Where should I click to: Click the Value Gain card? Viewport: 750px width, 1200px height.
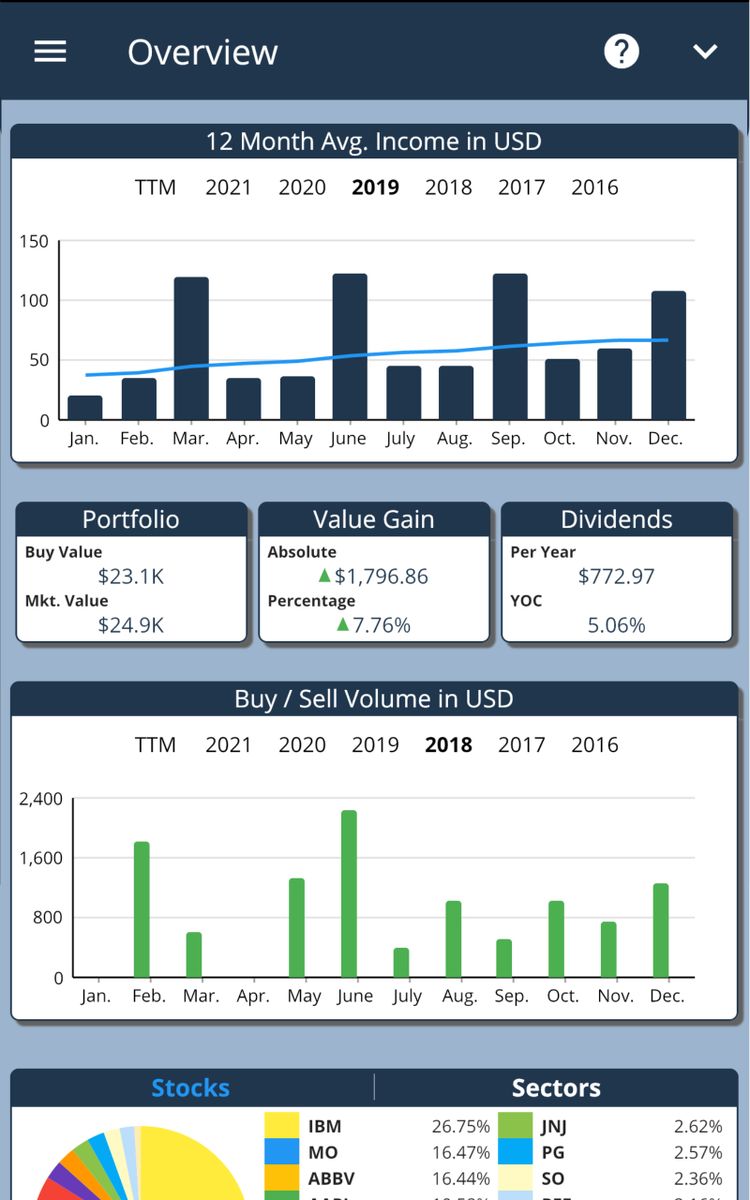(x=374, y=572)
